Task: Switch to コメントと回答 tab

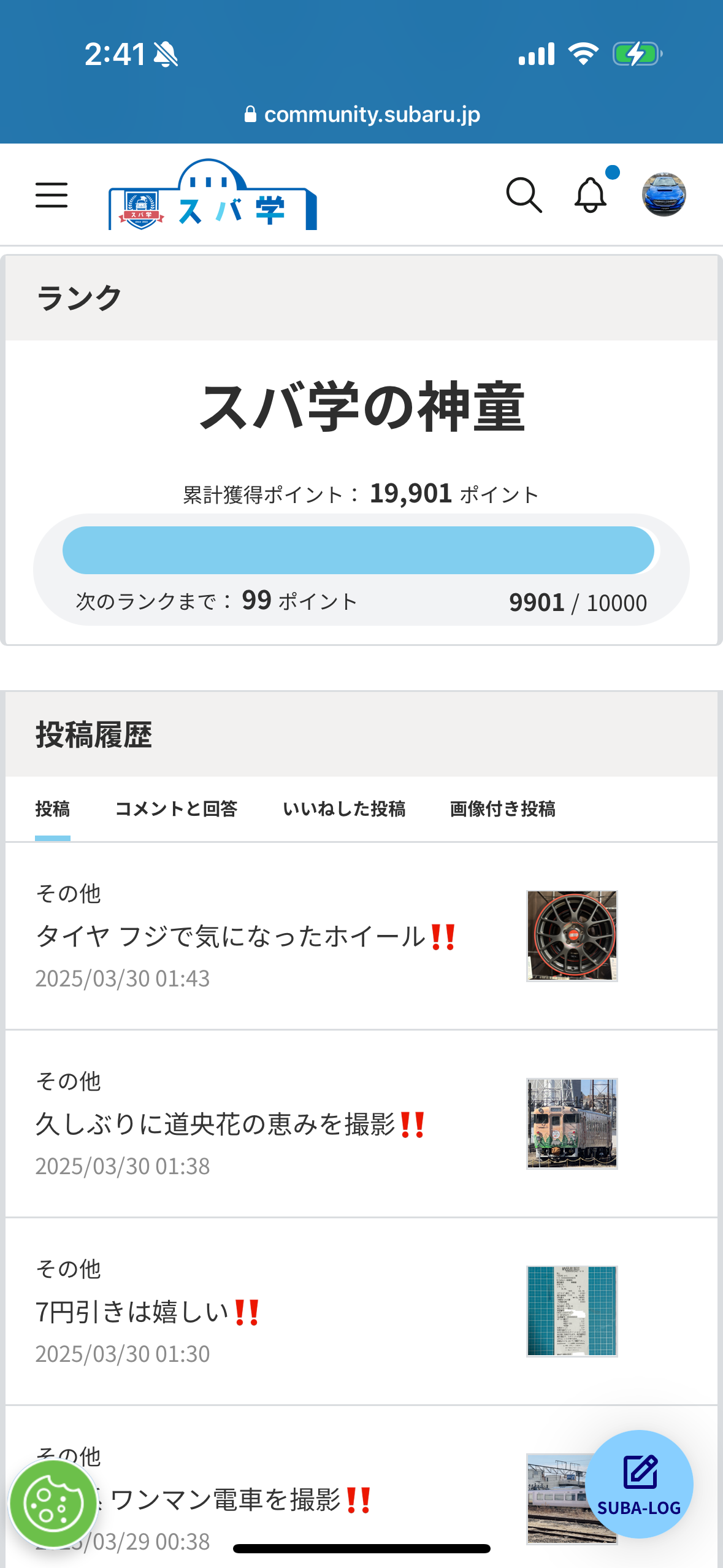Action: point(176,809)
